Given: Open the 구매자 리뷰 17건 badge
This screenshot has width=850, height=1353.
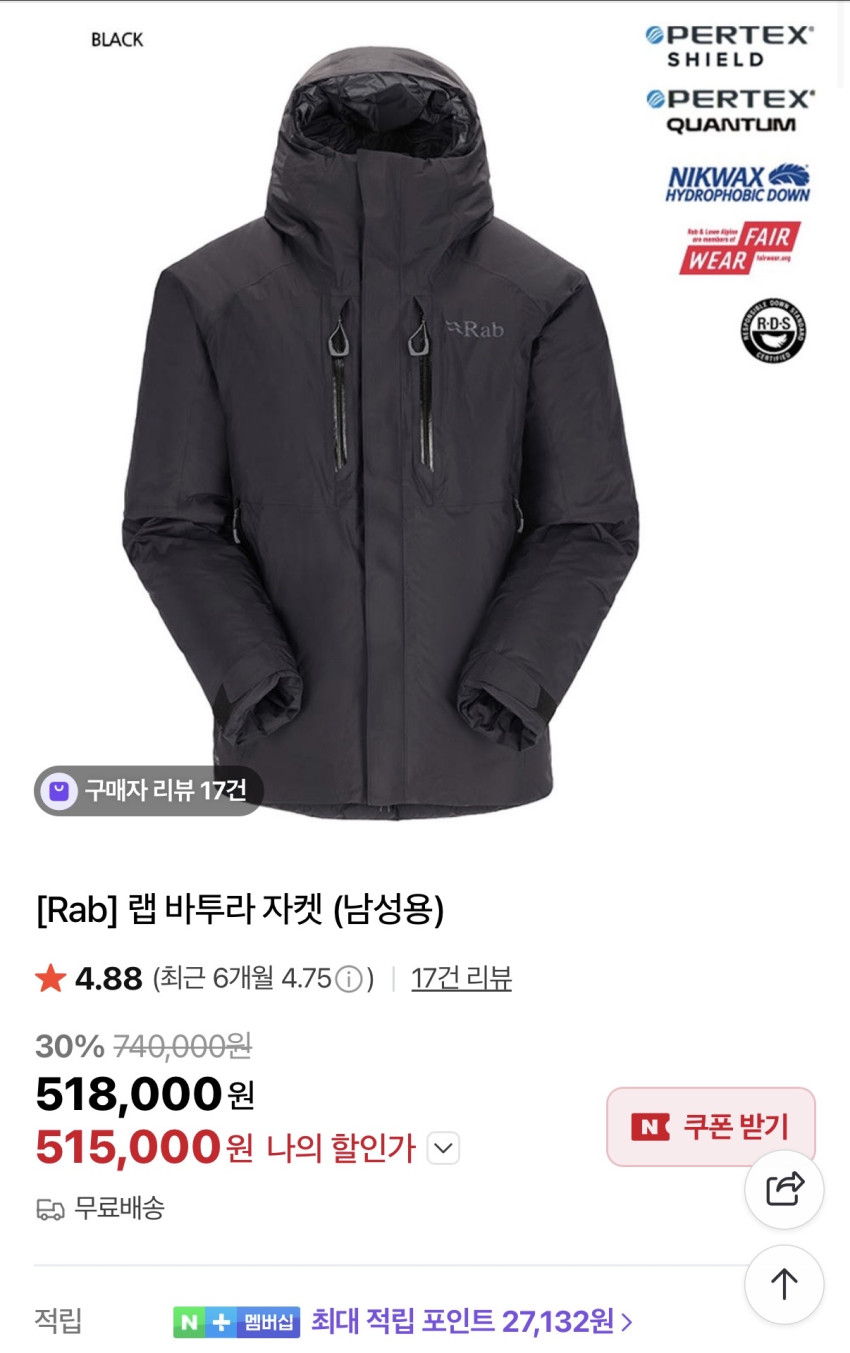Looking at the screenshot, I should pyautogui.click(x=149, y=791).
